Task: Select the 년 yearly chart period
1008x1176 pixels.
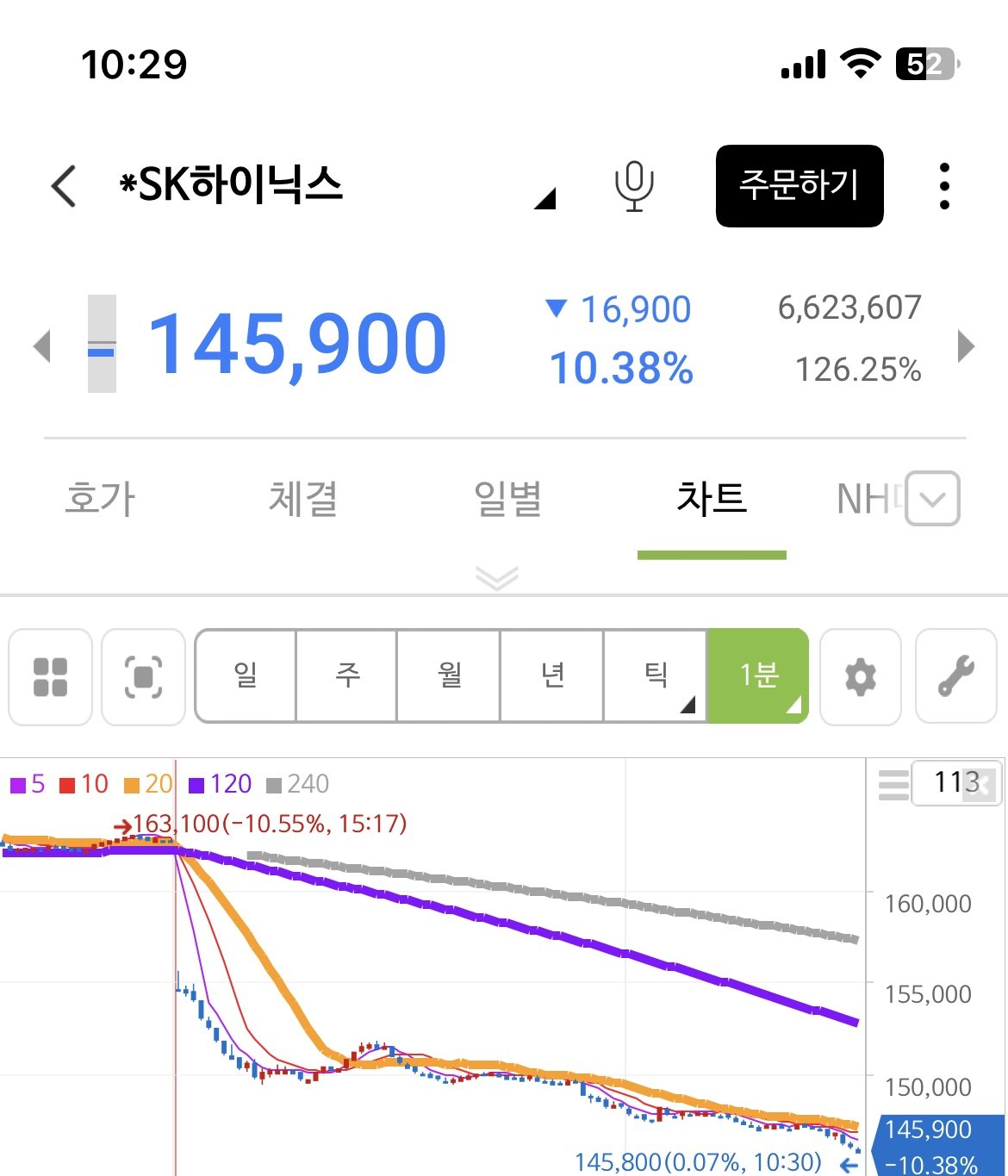Action: tap(552, 675)
